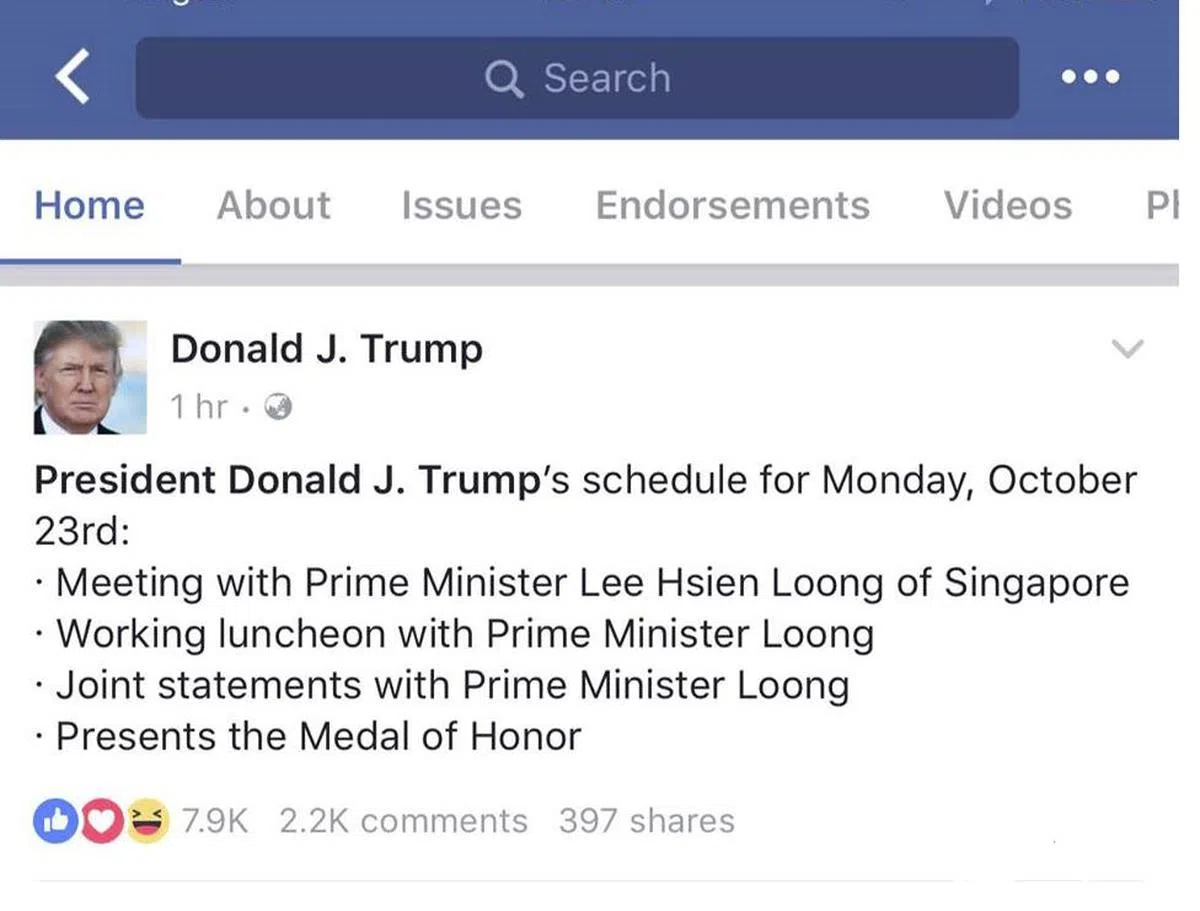1200x911 pixels.
Task: Open the 2.2K comments
Action: click(403, 821)
